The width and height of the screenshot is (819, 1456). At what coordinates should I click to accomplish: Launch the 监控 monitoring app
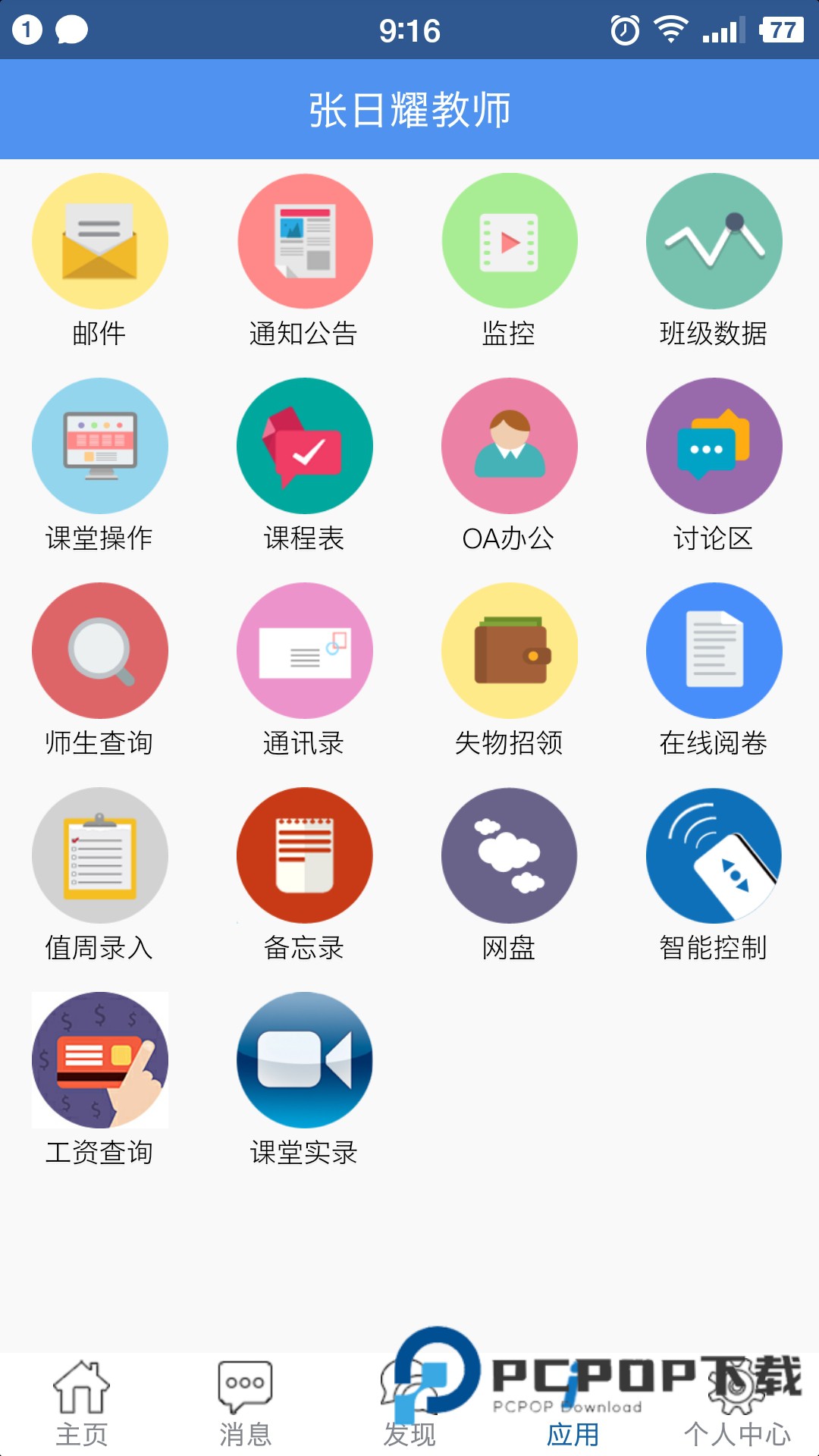[509, 240]
